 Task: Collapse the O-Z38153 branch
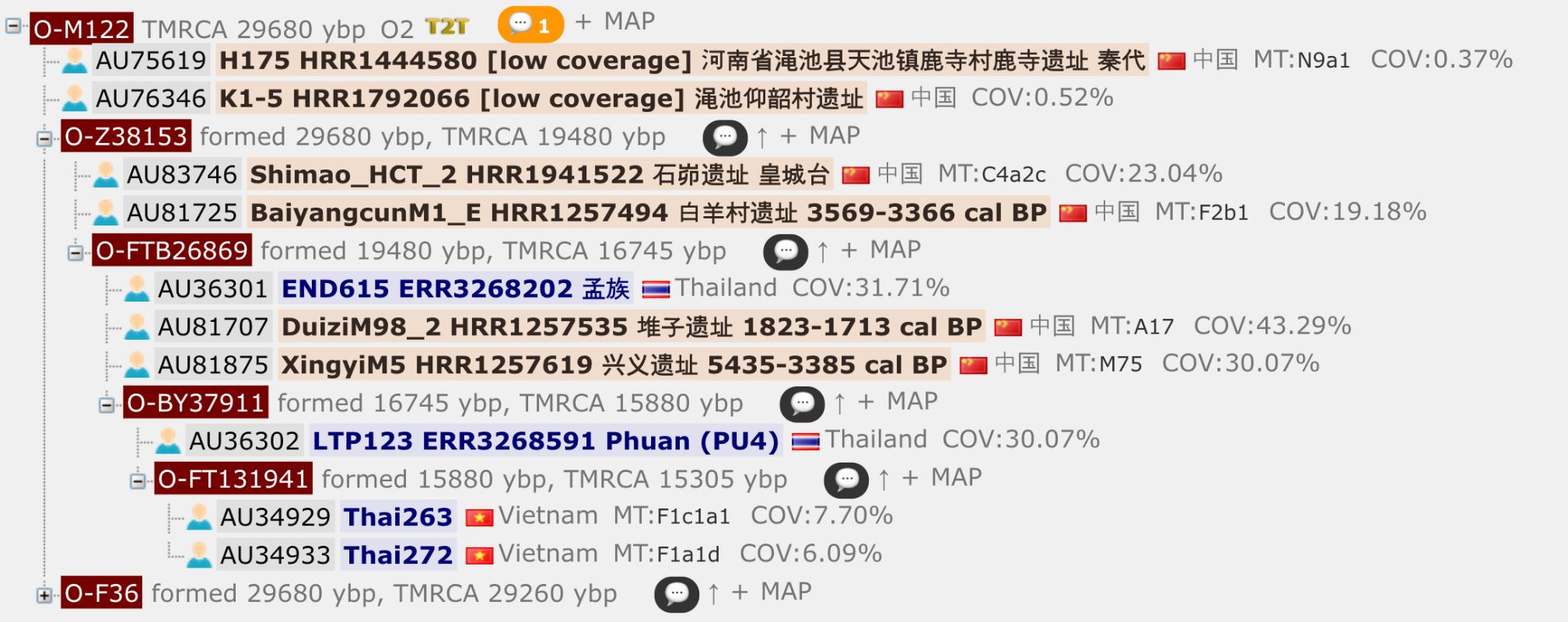(x=44, y=138)
